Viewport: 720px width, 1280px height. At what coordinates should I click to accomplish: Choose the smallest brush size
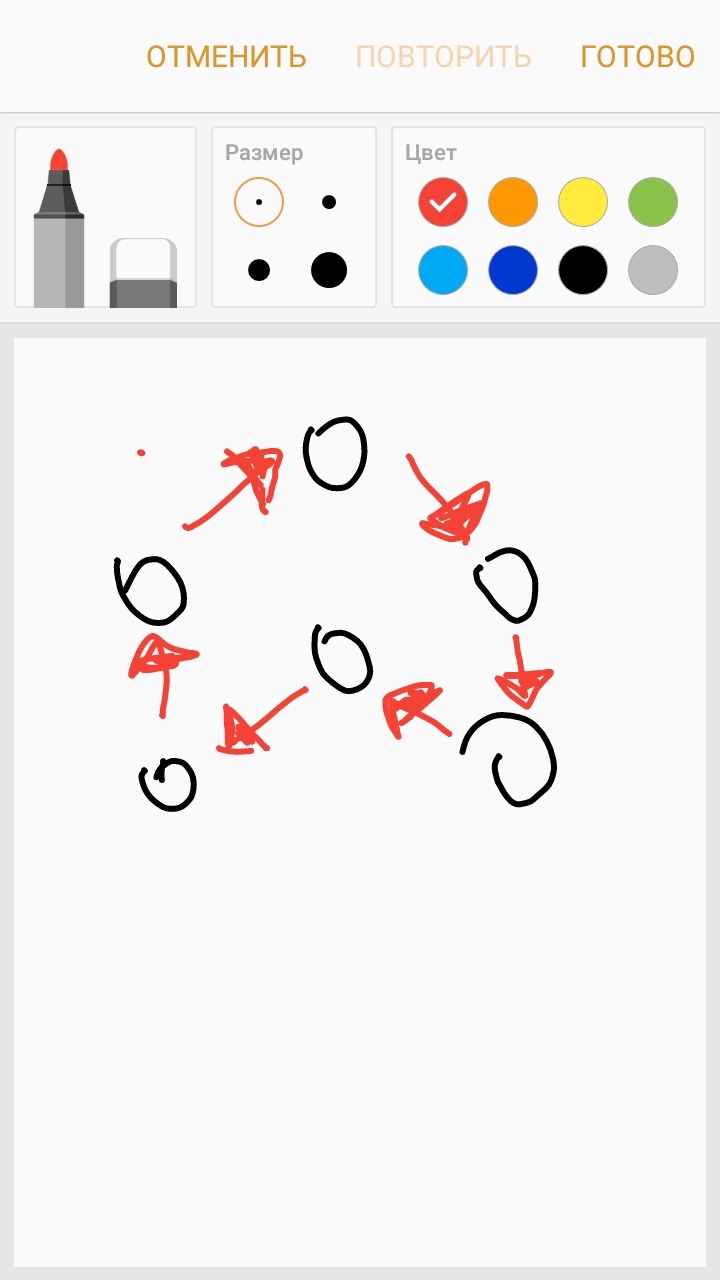259,202
